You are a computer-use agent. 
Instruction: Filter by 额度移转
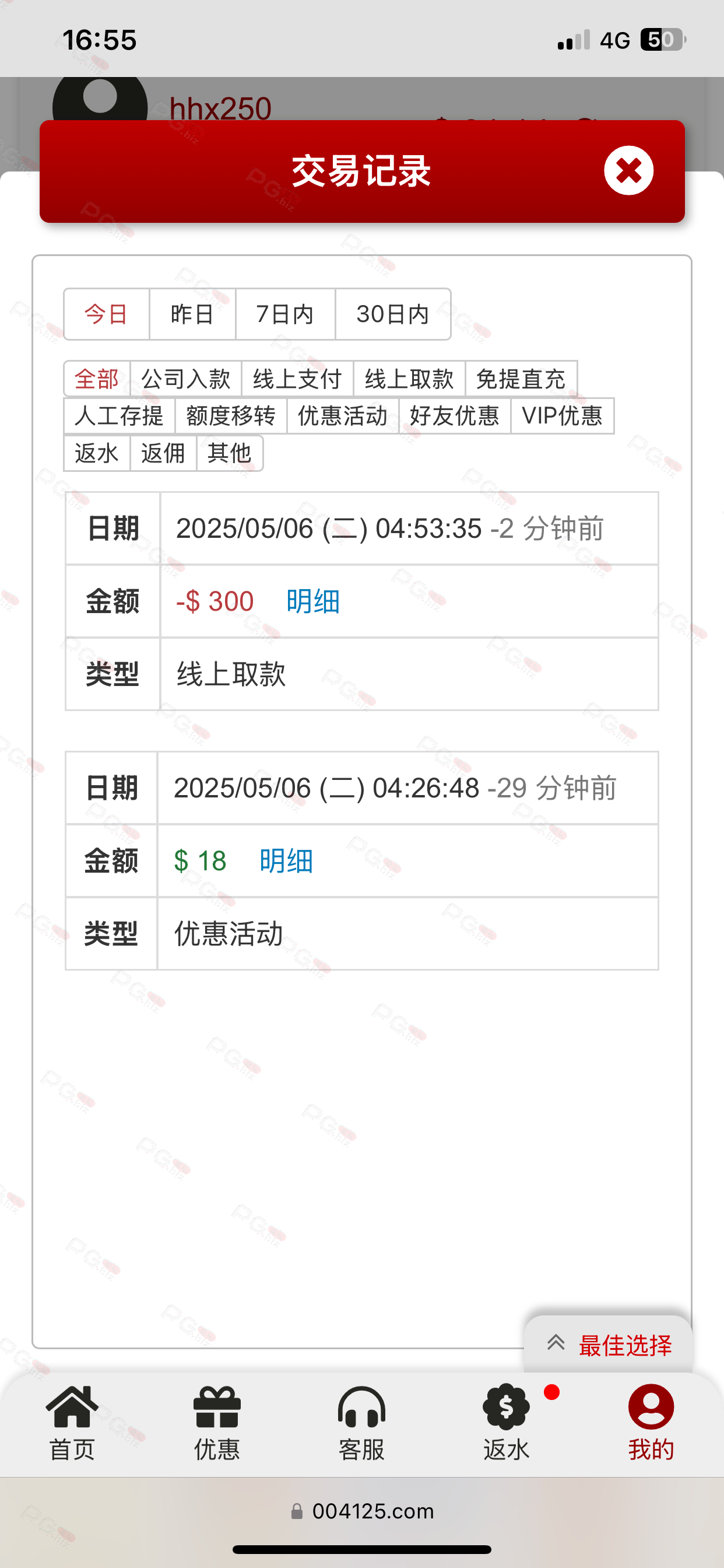231,416
